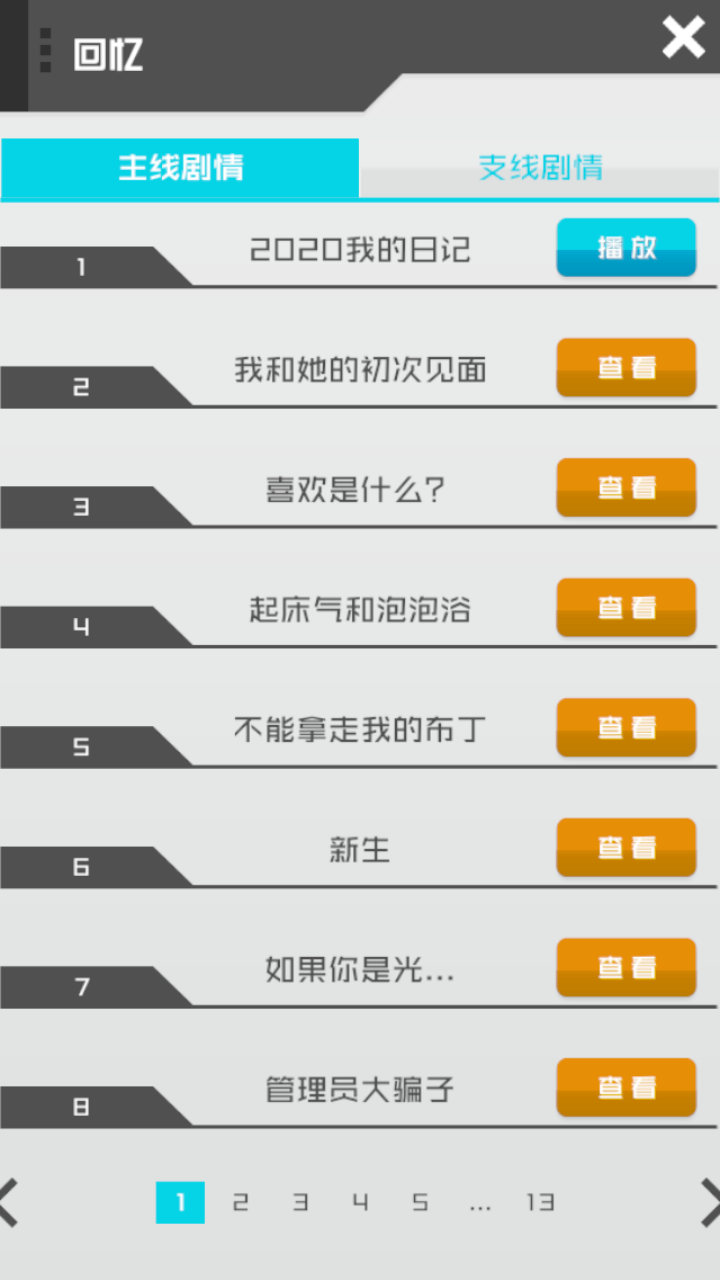Select page 4 in pagination
Image resolution: width=720 pixels, height=1280 pixels.
coord(360,1203)
